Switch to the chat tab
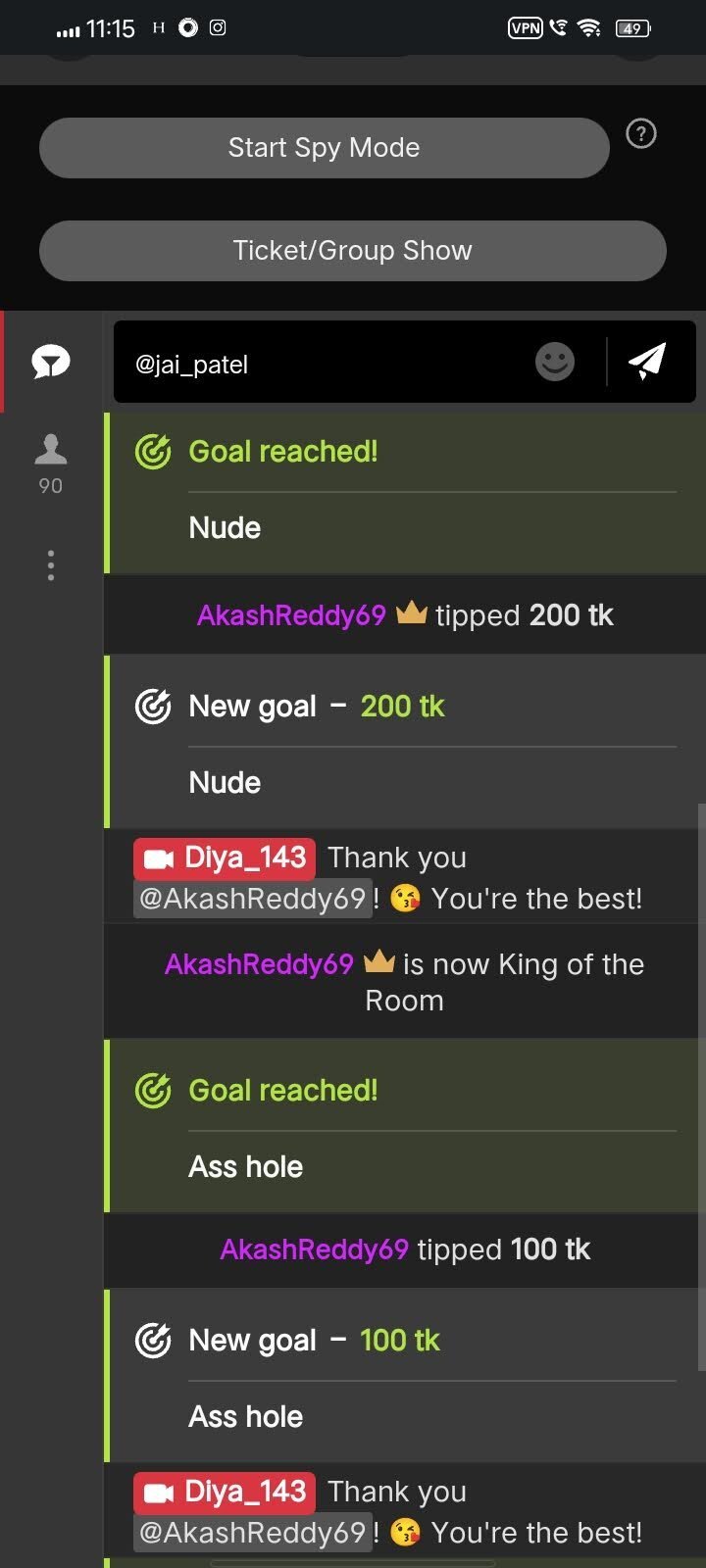The width and height of the screenshot is (706, 1568). tap(51, 362)
